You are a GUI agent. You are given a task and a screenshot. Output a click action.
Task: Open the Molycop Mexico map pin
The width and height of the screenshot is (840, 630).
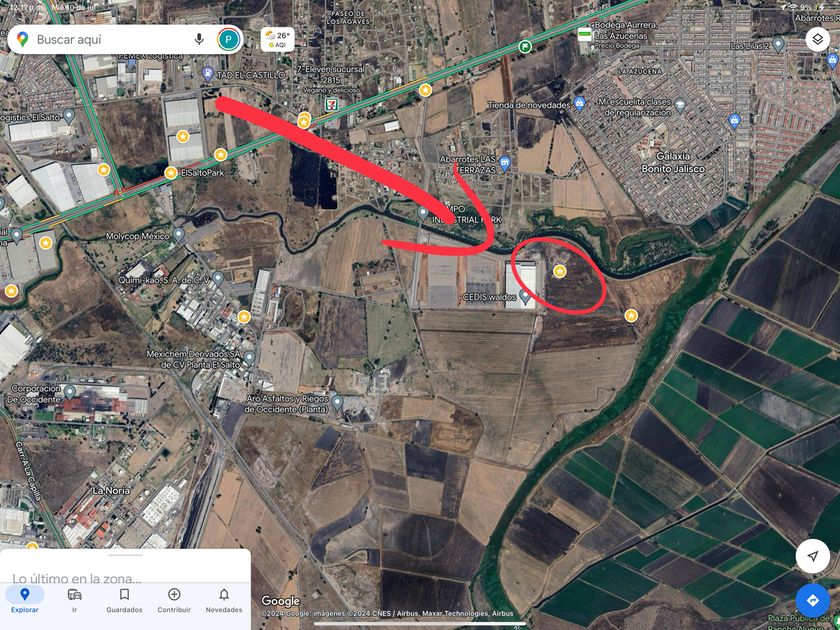178,234
